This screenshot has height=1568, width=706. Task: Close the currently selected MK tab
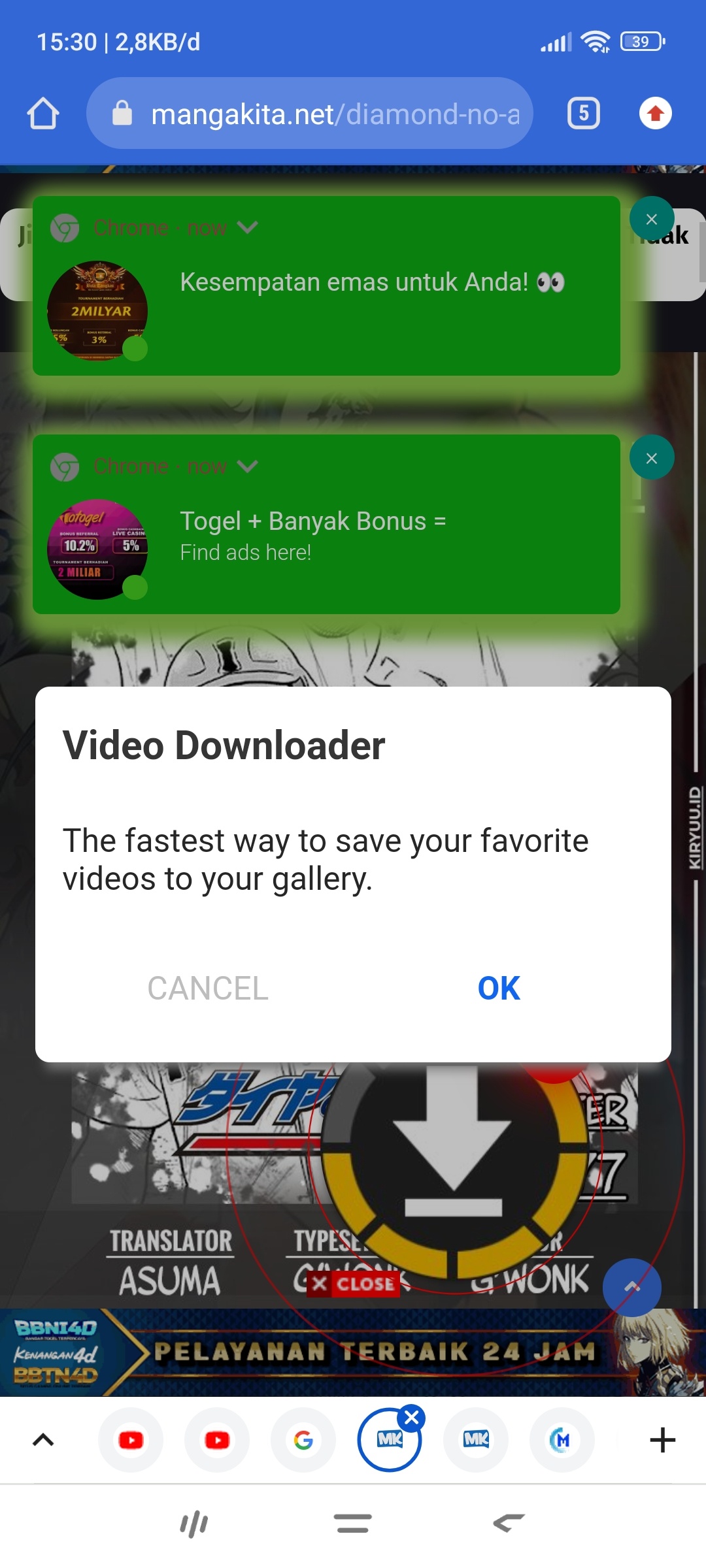412,1418
